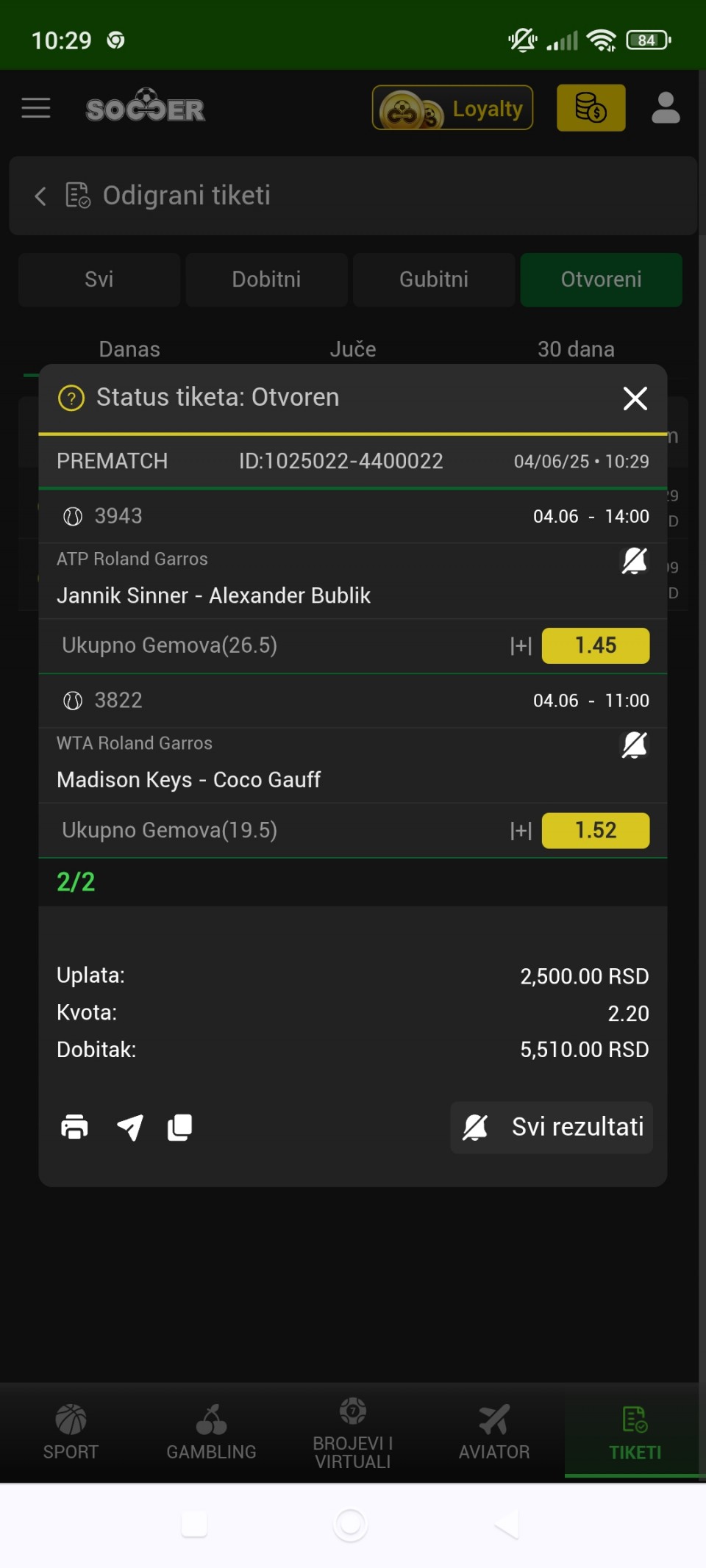
Task: Share the ticket via send icon
Action: pyautogui.click(x=130, y=1127)
